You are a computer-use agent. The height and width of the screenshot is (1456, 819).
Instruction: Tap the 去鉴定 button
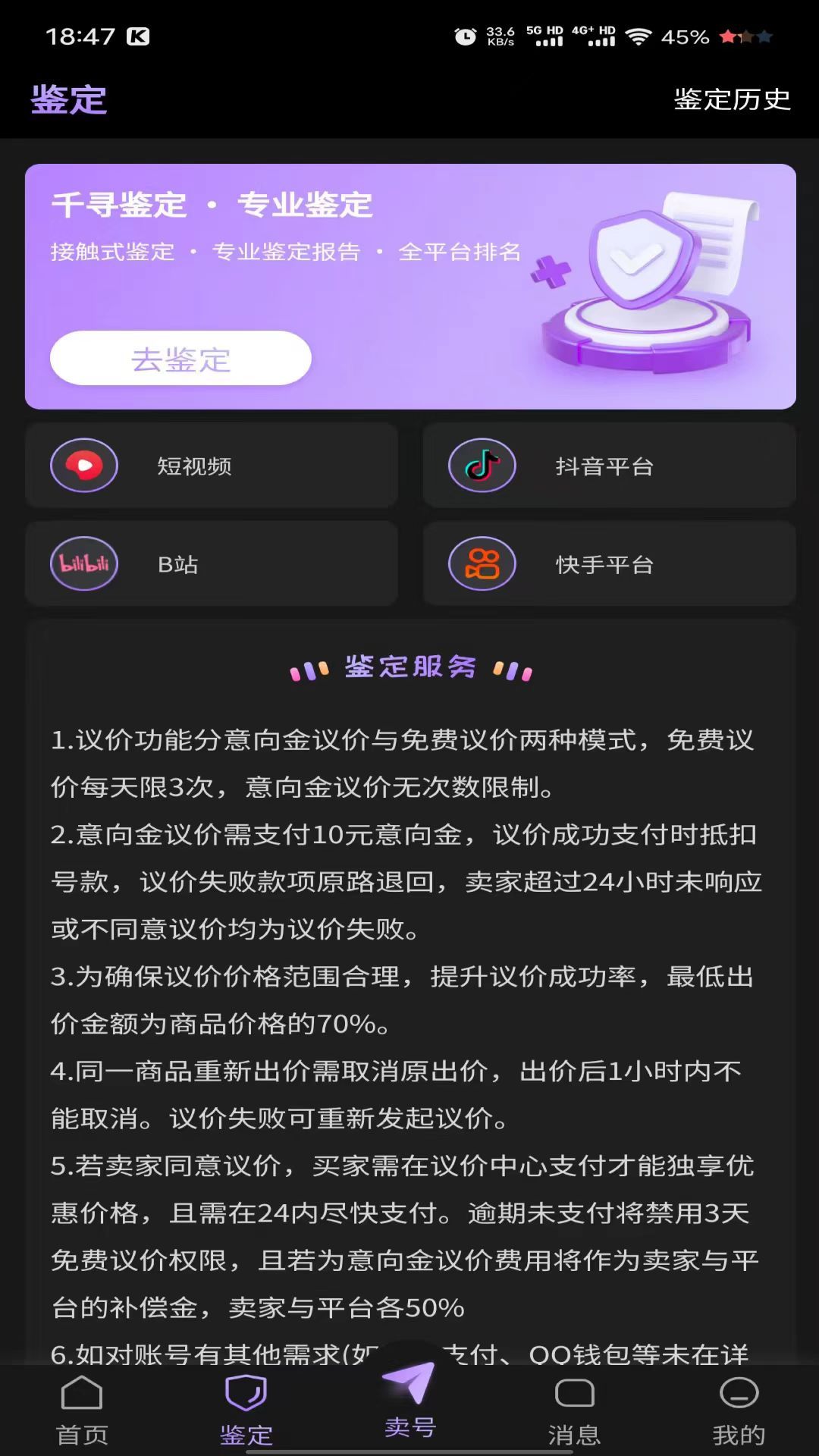pyautogui.click(x=180, y=359)
